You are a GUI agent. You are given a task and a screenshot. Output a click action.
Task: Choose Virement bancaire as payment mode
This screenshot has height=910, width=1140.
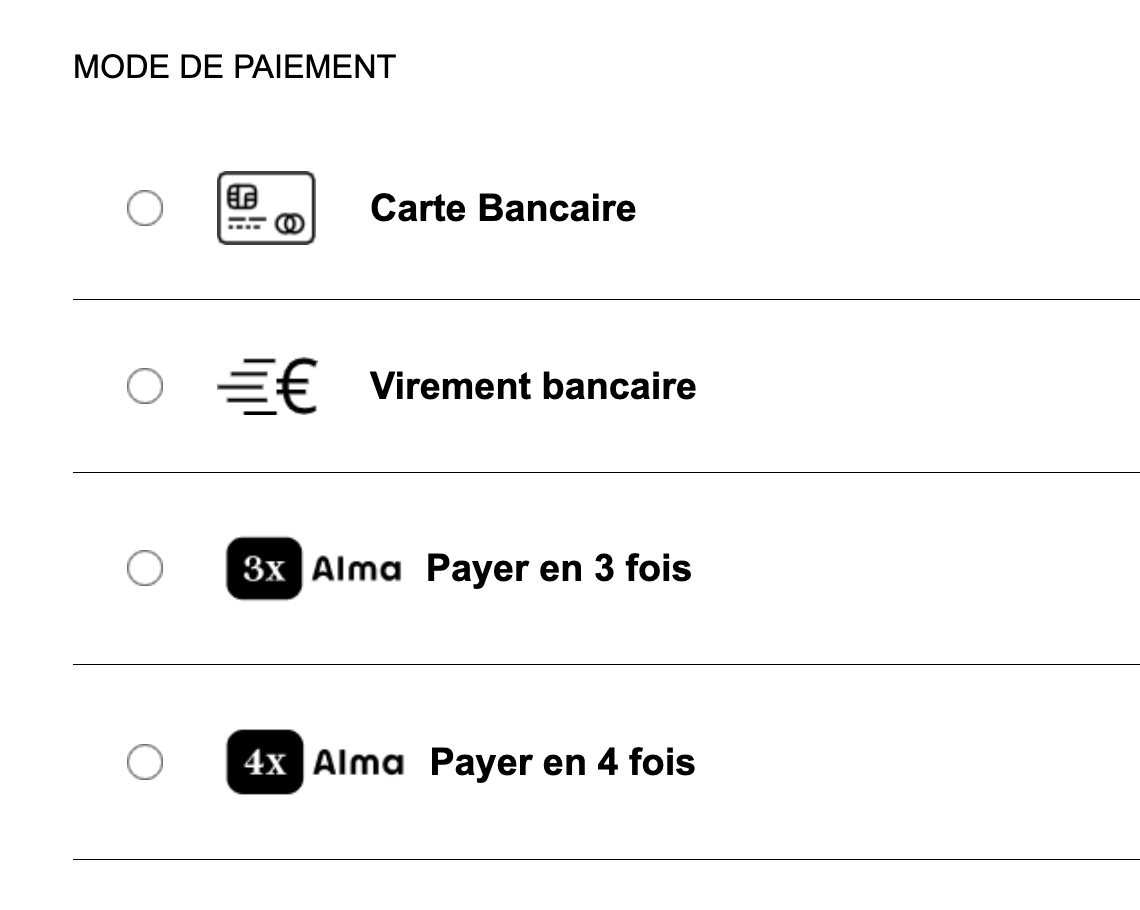[145, 386]
